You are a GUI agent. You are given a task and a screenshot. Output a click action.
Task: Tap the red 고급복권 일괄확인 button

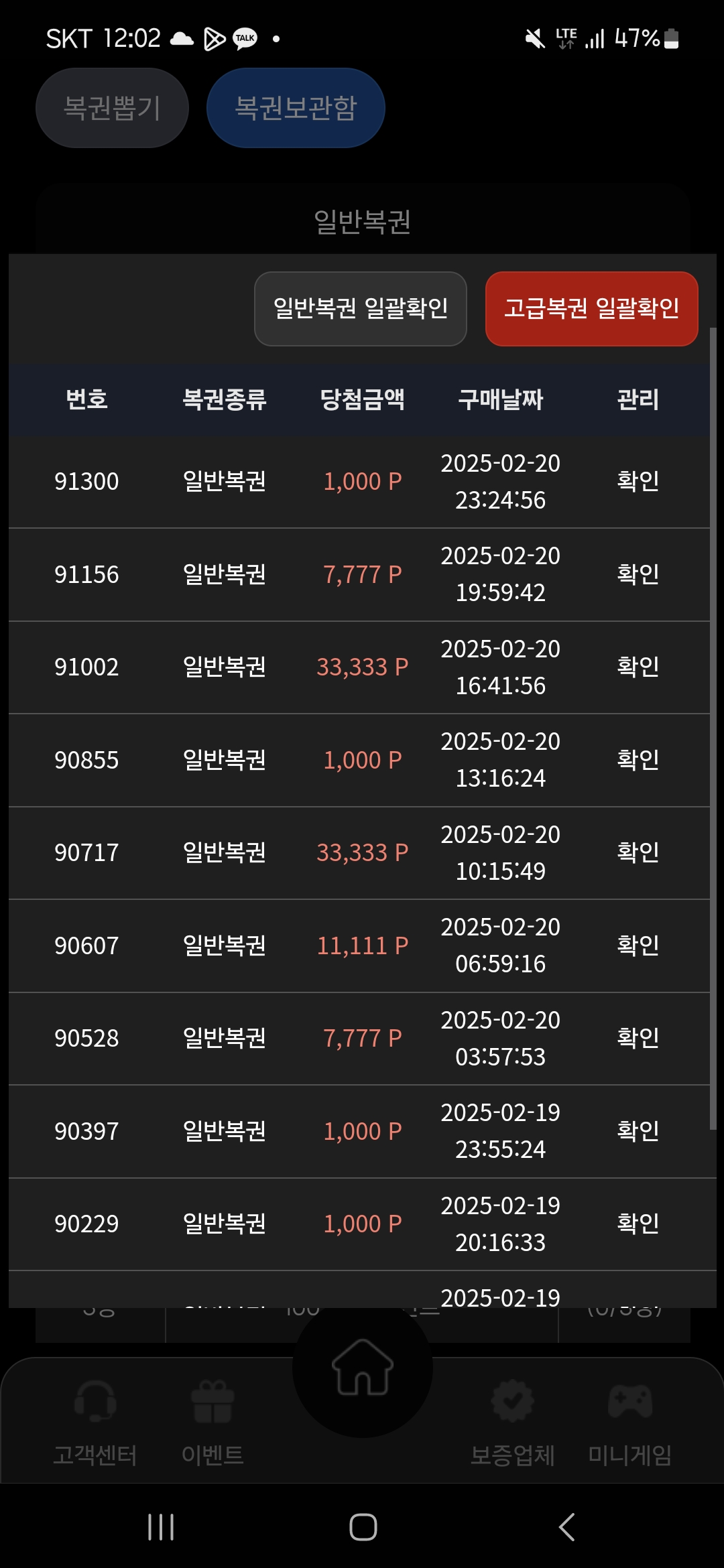tap(592, 309)
